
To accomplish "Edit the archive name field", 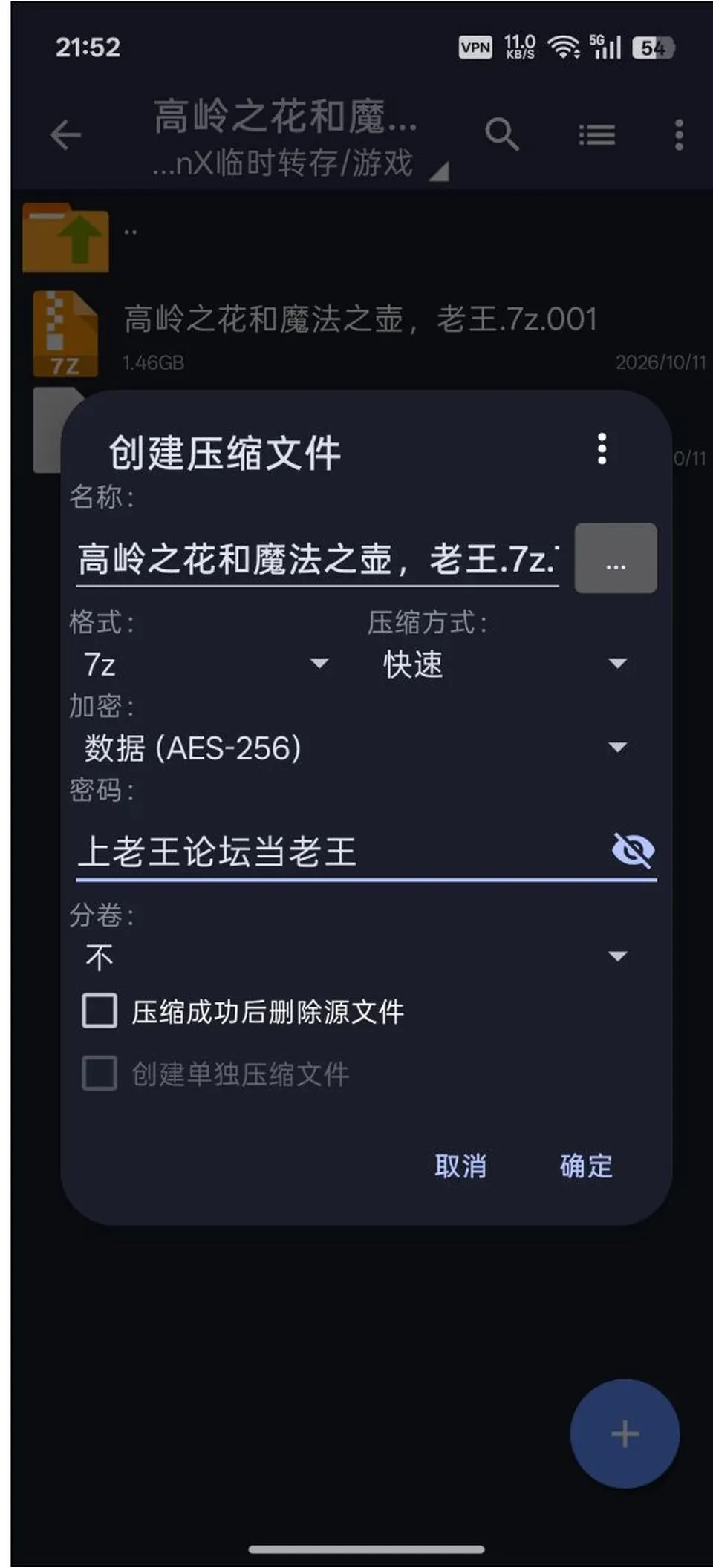I will [x=317, y=559].
